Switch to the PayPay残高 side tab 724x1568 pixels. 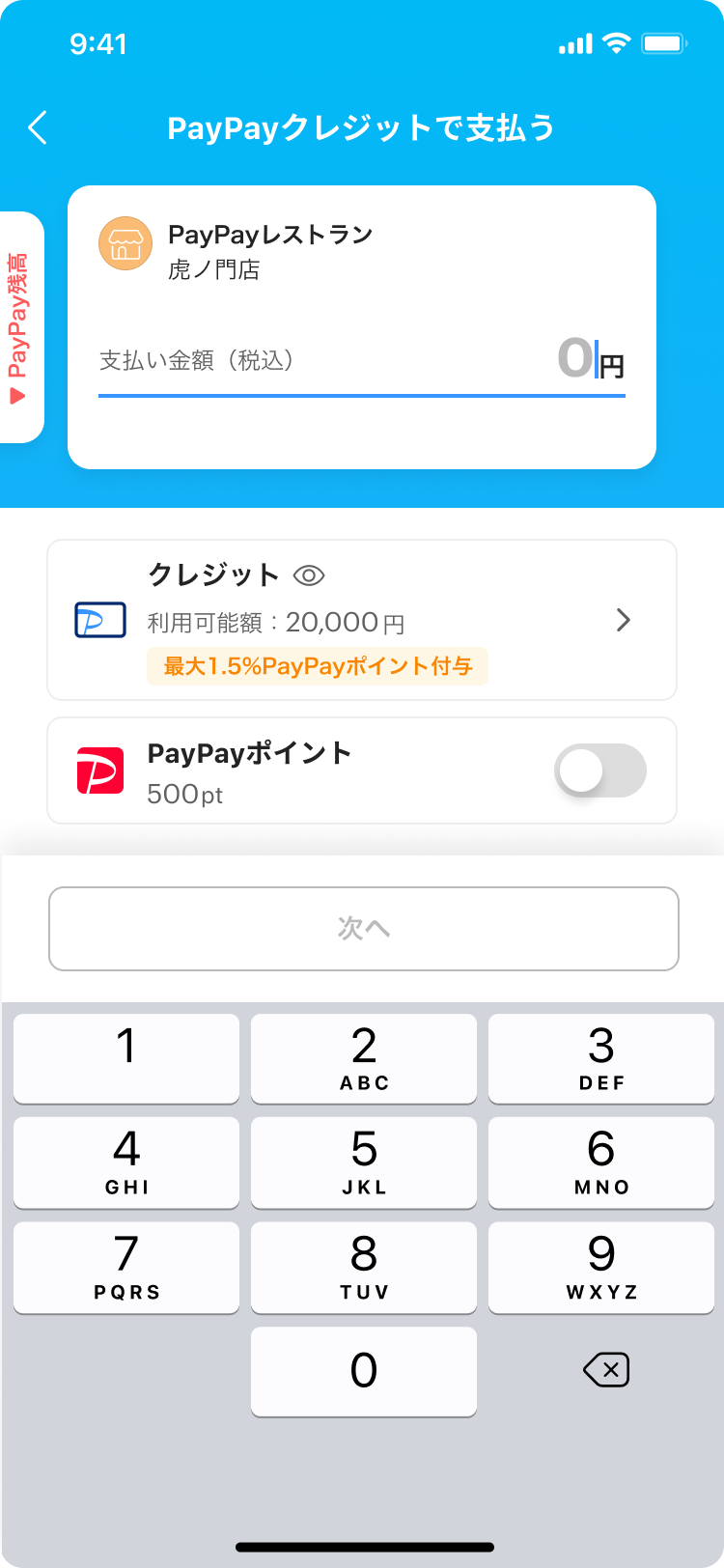[19, 327]
